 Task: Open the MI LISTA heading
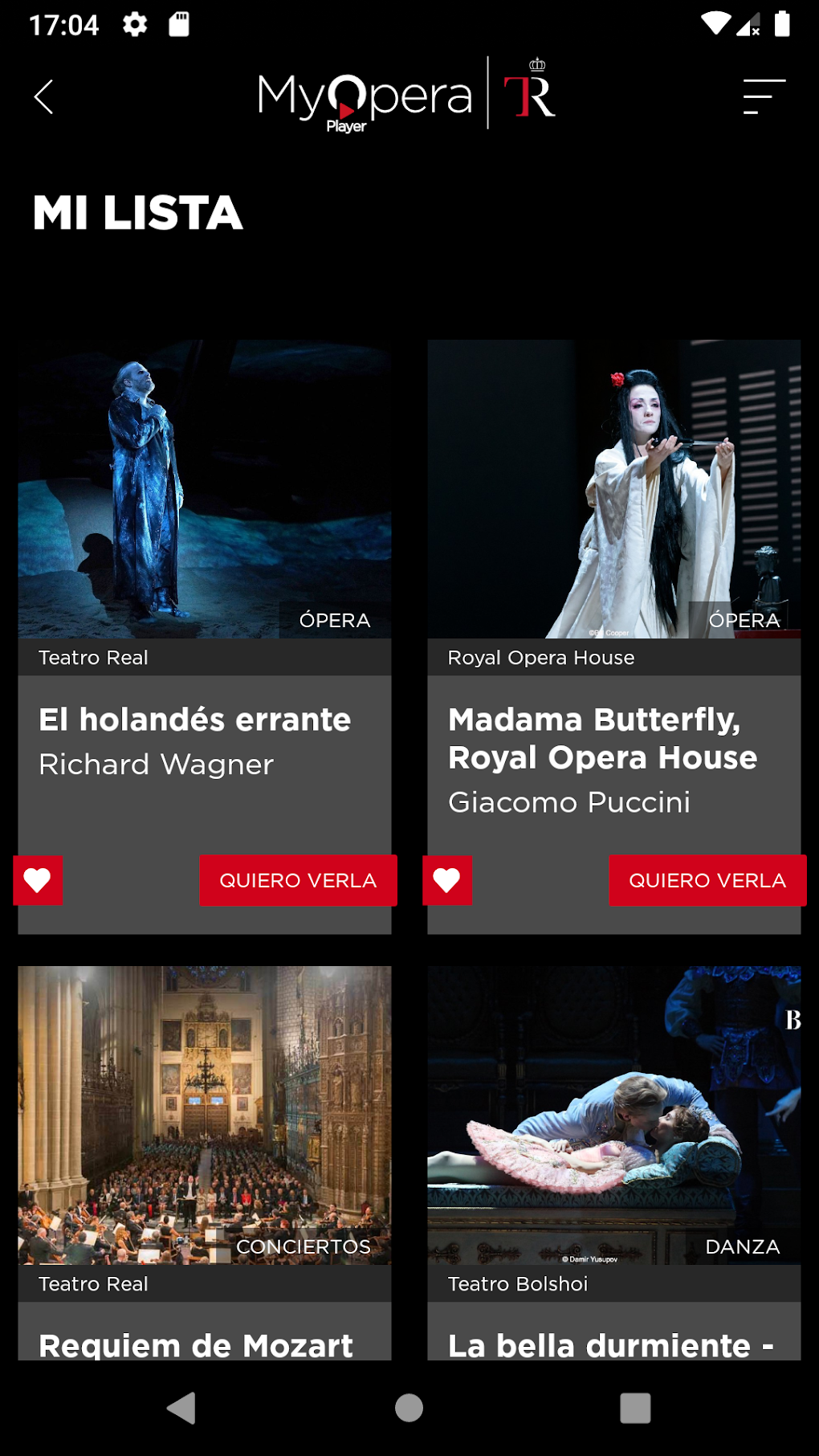[138, 213]
